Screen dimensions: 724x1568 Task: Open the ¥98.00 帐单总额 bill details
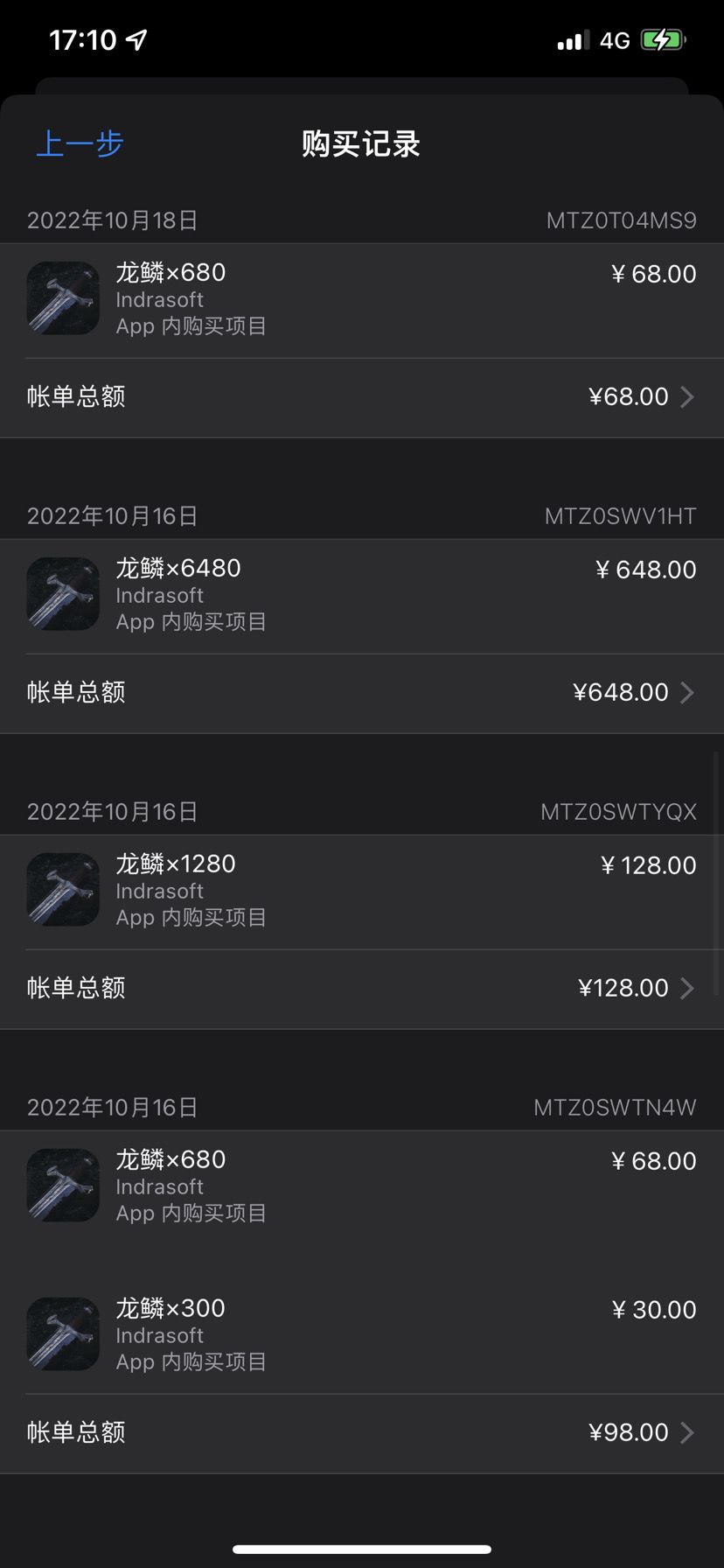tap(362, 1433)
